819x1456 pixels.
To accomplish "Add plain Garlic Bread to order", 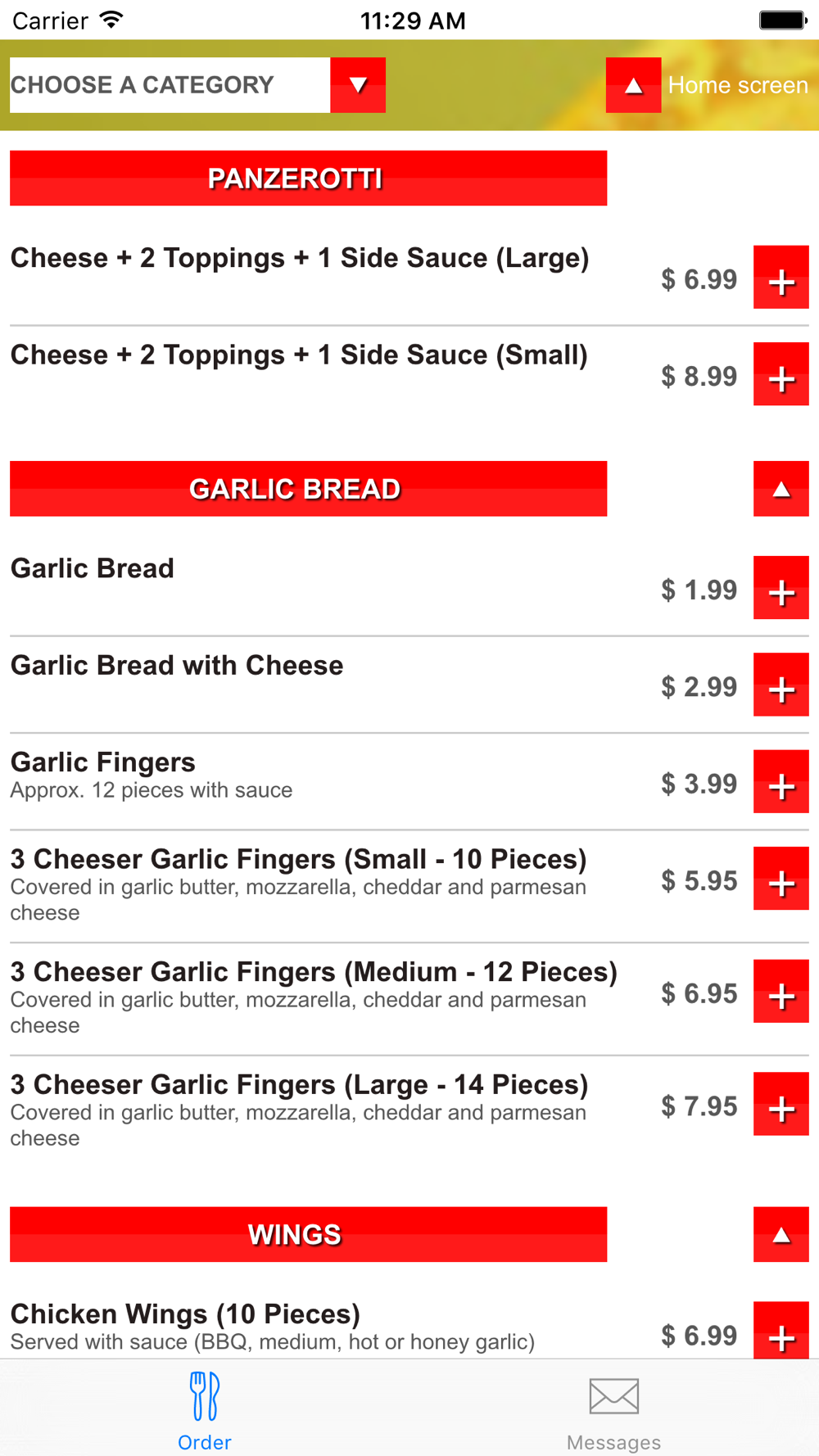I will click(781, 588).
